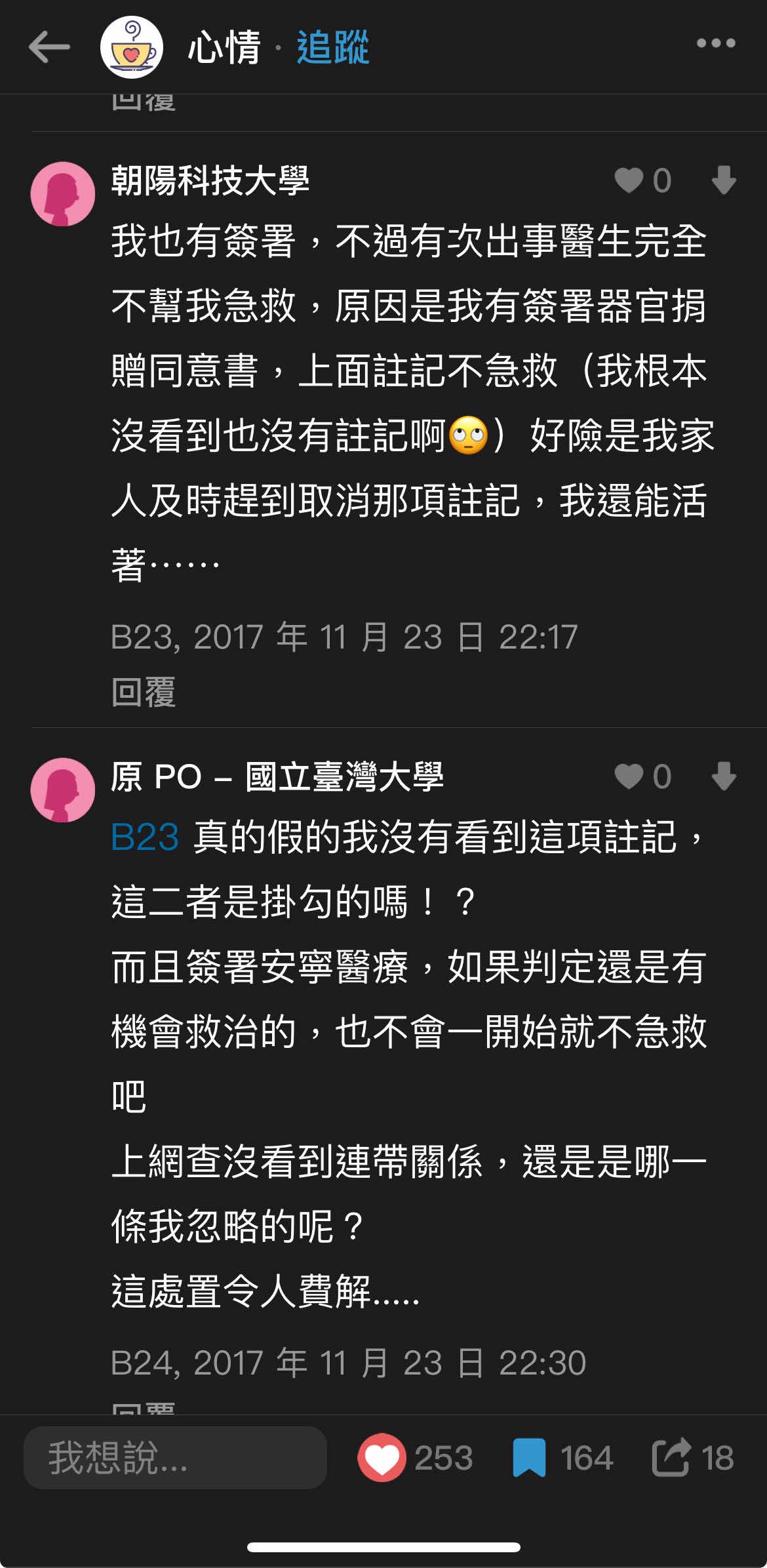This screenshot has width=767, height=1568.
Task: Share the post
Action: [671, 1457]
